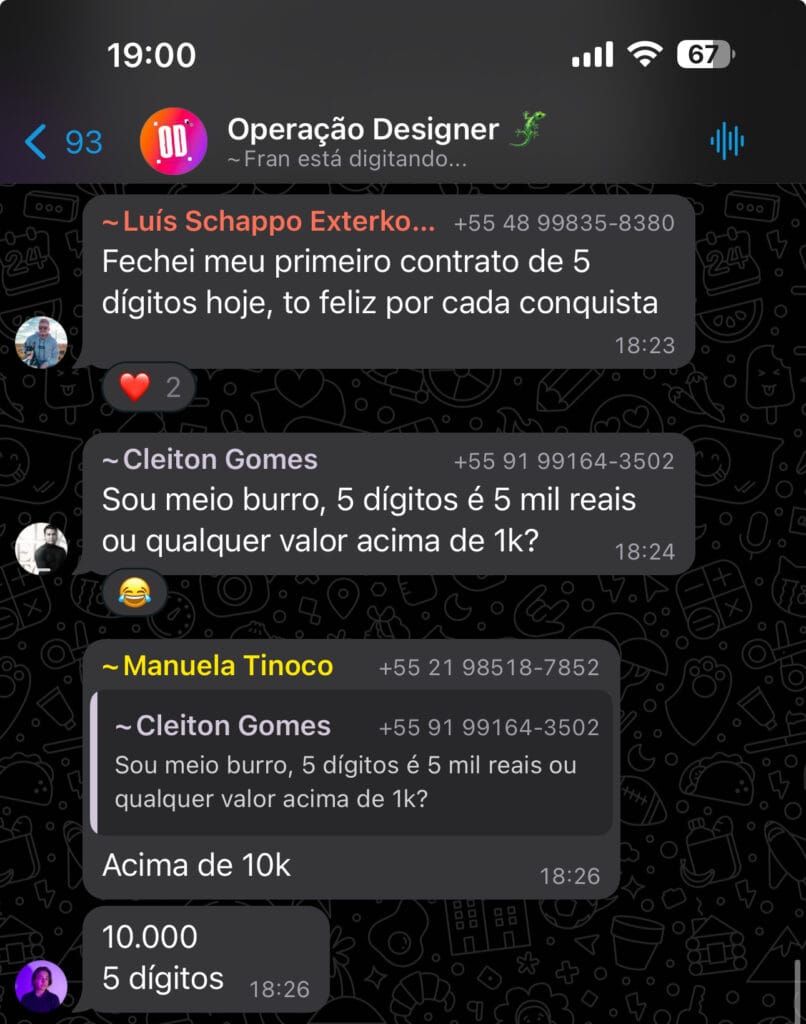This screenshot has width=806, height=1024.
Task: Tap Manuela Tinoco's sender name
Action: point(218,666)
